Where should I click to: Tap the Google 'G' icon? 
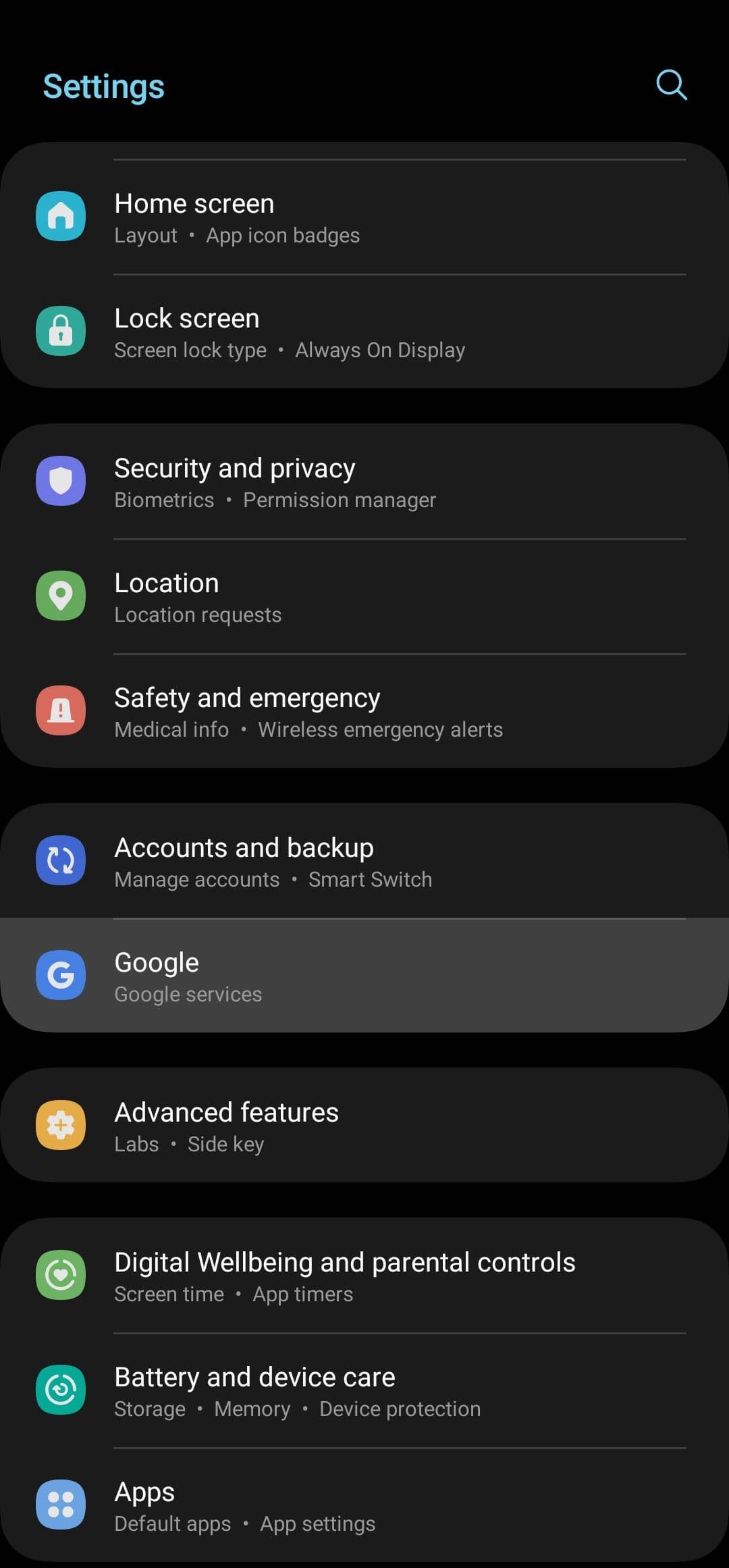[61, 975]
